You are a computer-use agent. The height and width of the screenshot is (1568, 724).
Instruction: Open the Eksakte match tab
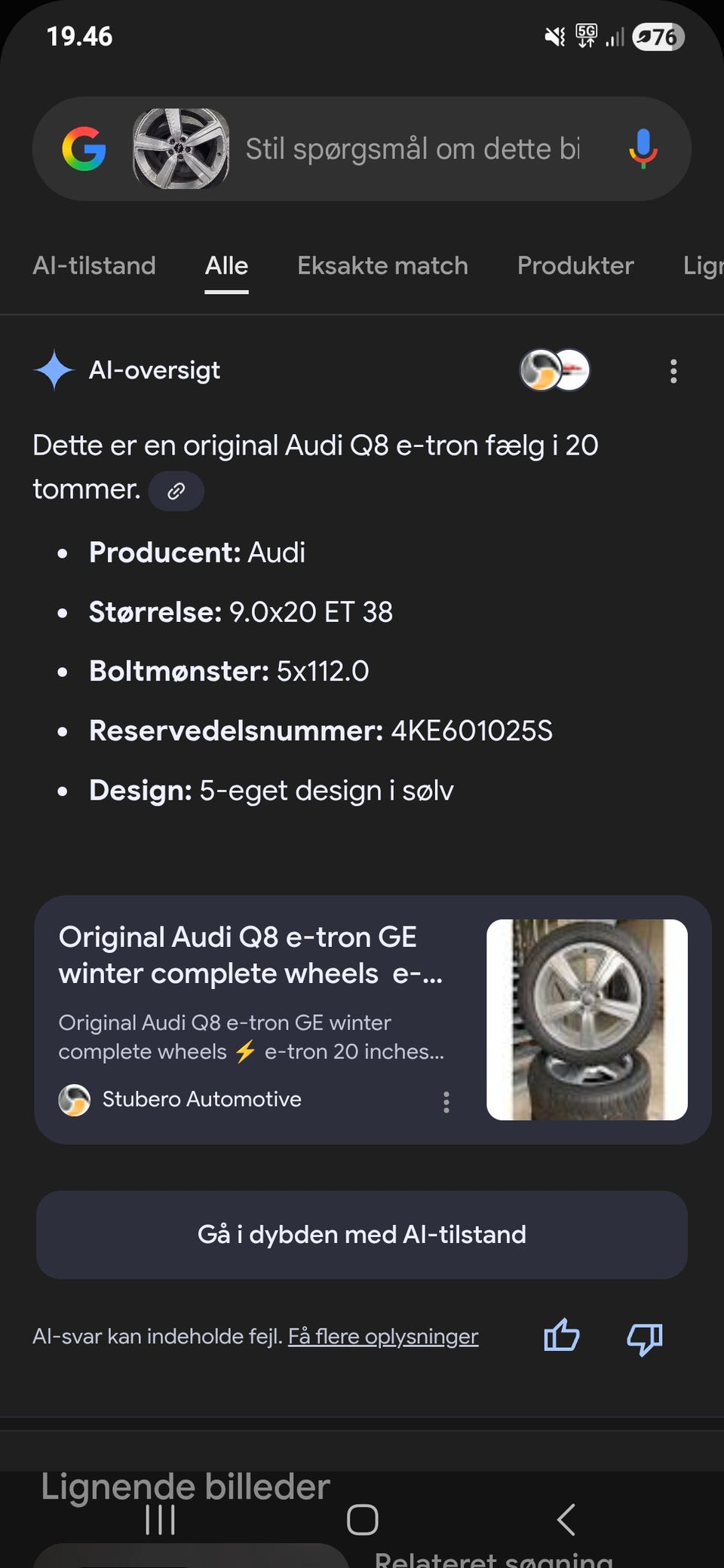[382, 265]
